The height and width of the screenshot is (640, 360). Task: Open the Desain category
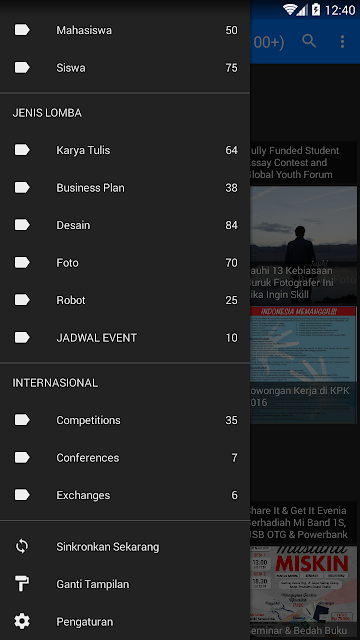pos(125,225)
